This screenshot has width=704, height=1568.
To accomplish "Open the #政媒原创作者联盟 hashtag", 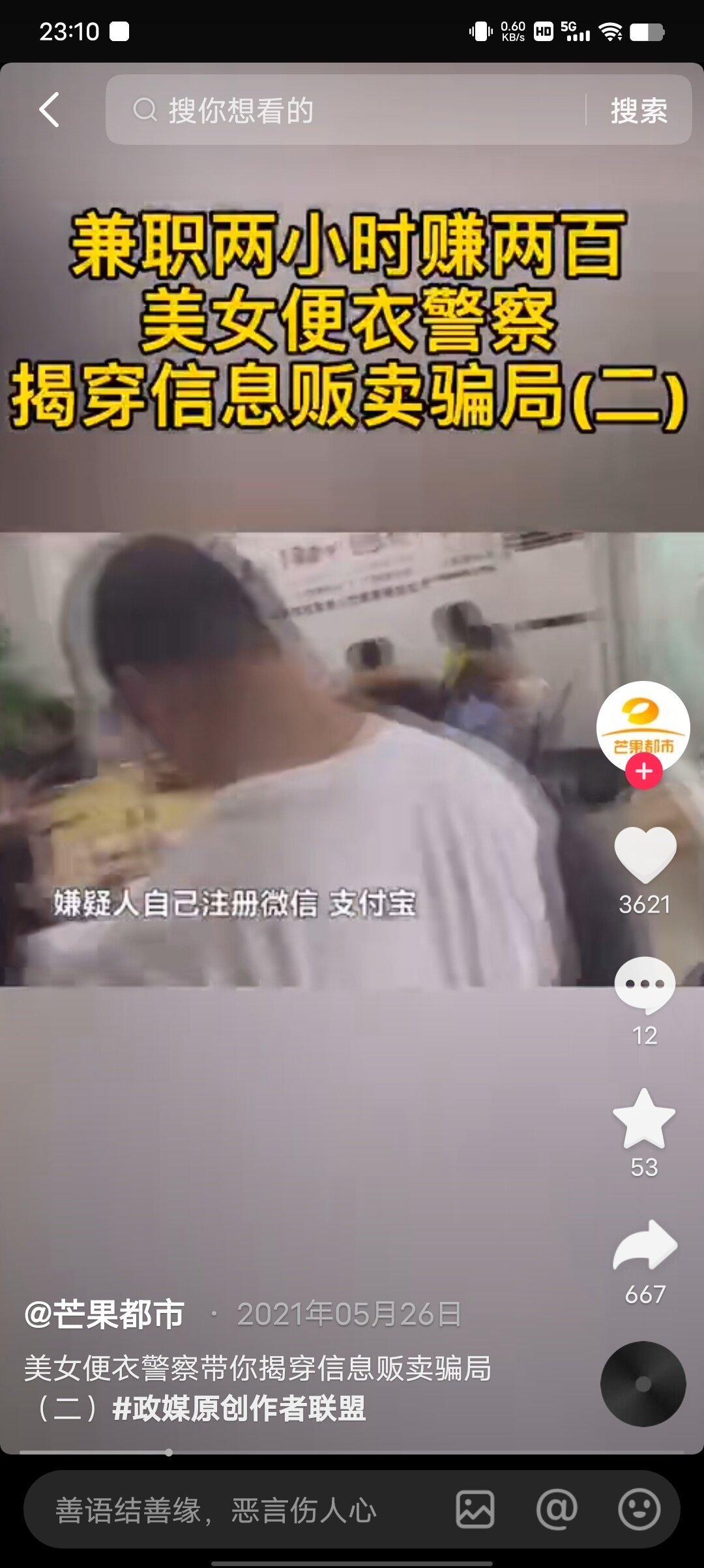I will coord(239,1408).
